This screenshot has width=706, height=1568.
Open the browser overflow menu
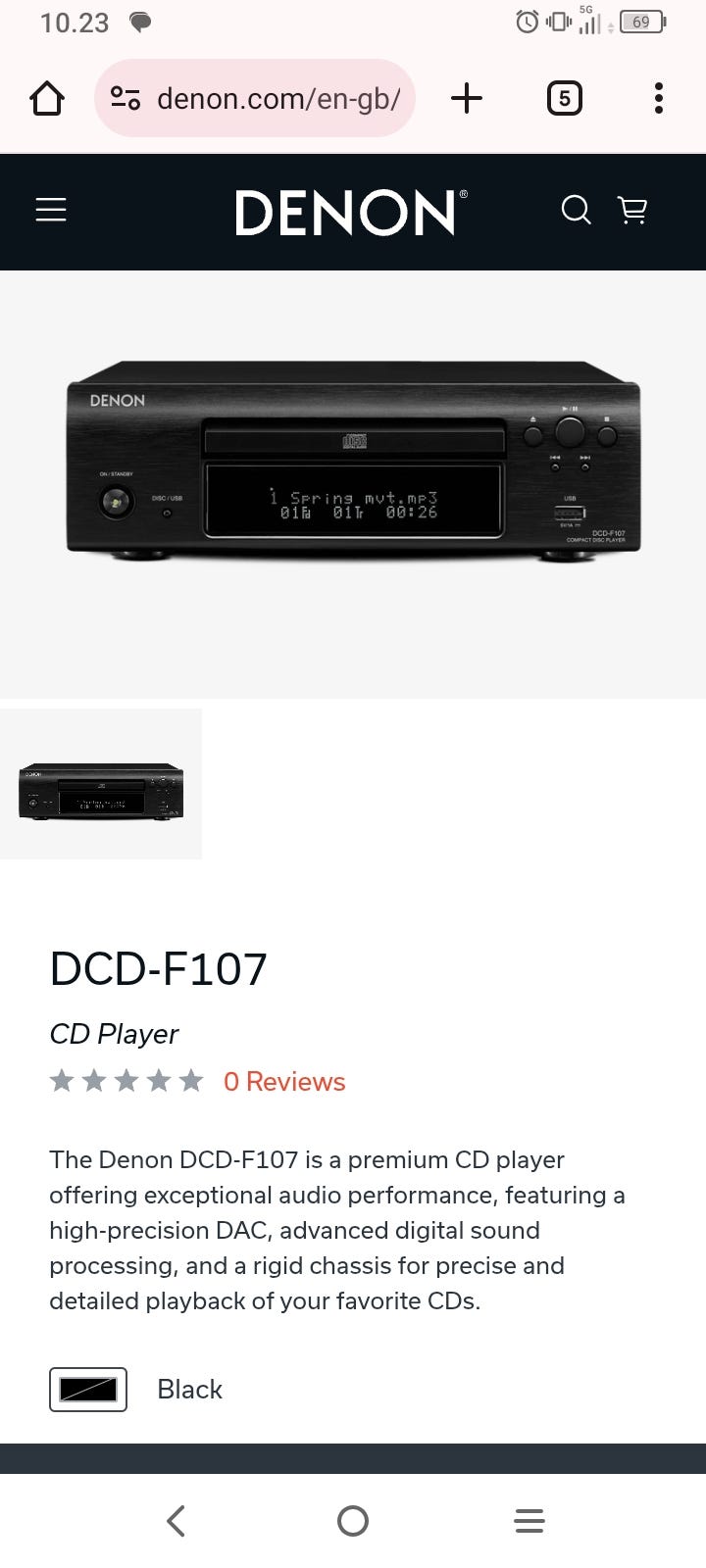(659, 98)
